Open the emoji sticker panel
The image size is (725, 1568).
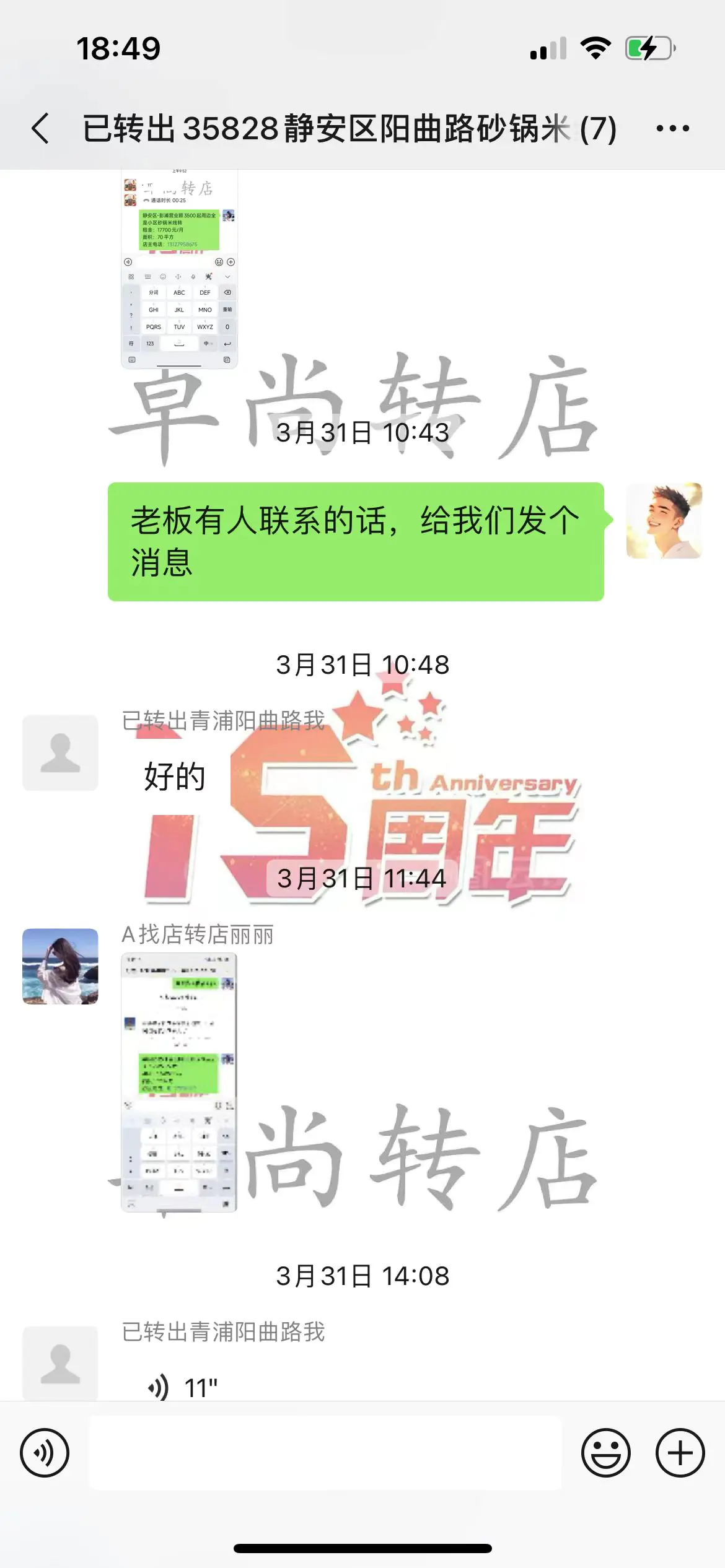(605, 1453)
